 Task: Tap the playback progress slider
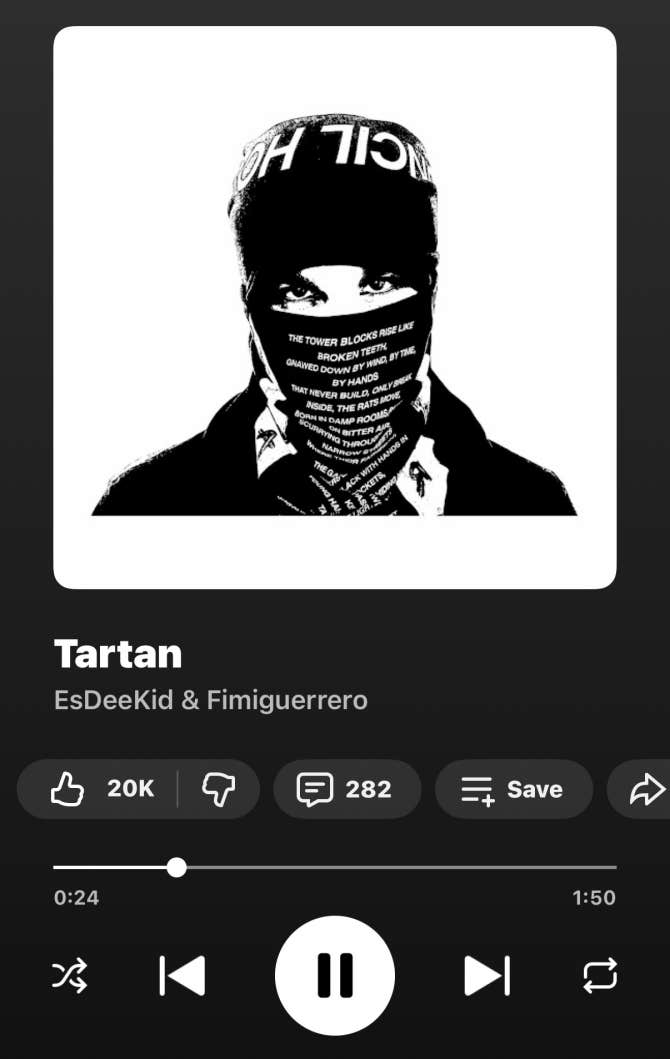[177, 867]
